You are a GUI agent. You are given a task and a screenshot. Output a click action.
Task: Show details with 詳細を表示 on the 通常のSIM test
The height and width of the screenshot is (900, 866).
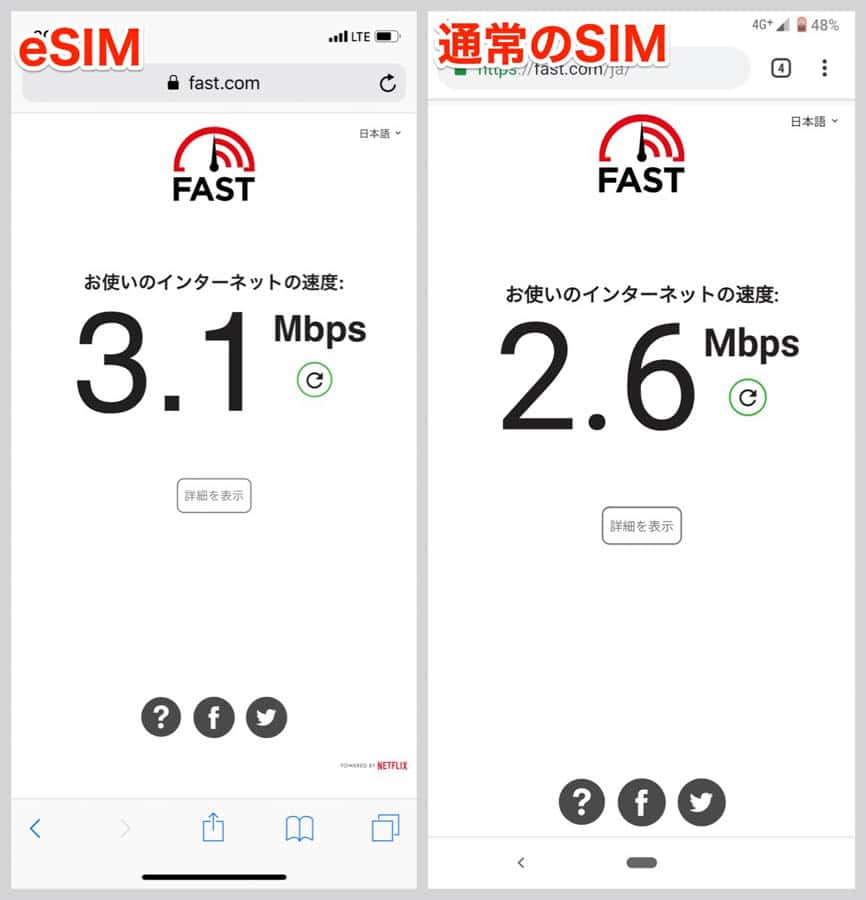[641, 525]
